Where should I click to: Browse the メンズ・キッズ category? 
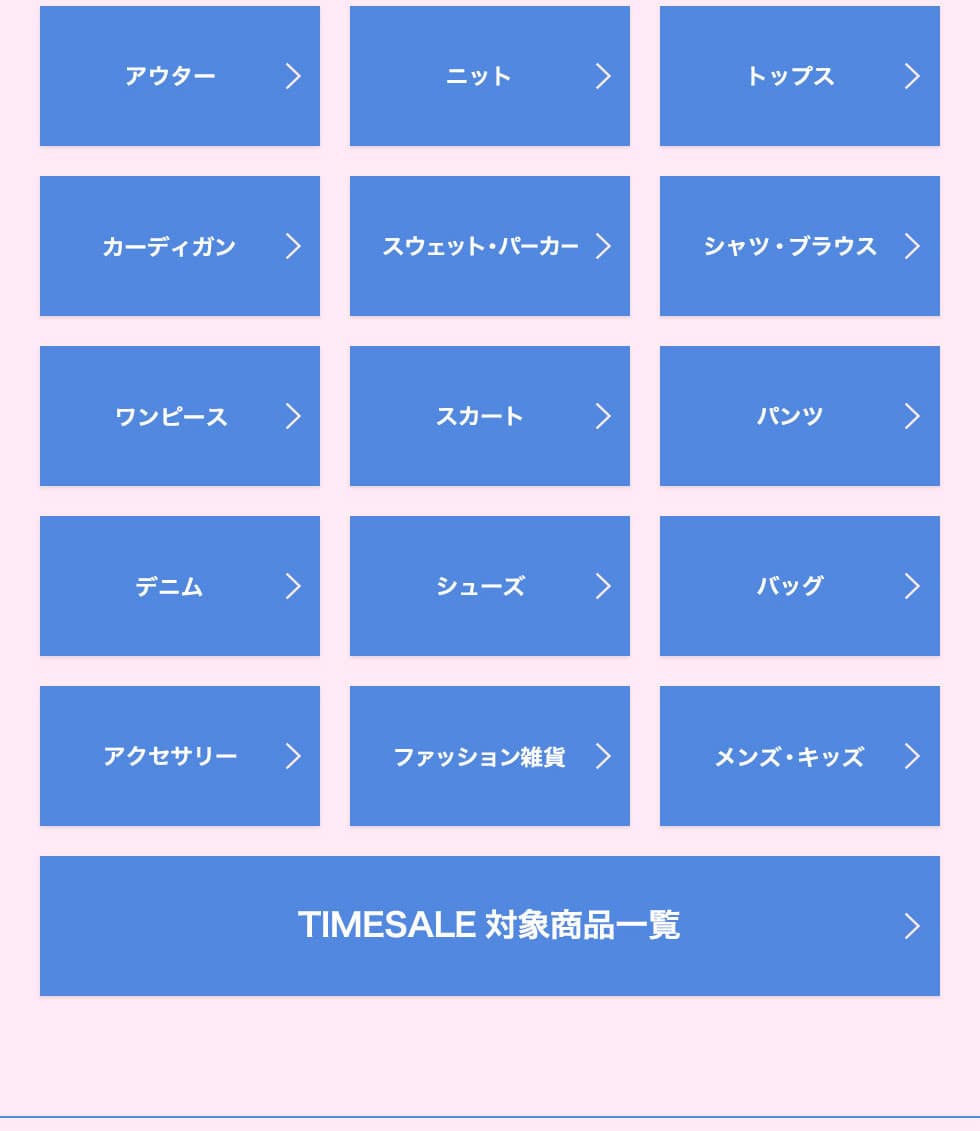coord(800,756)
